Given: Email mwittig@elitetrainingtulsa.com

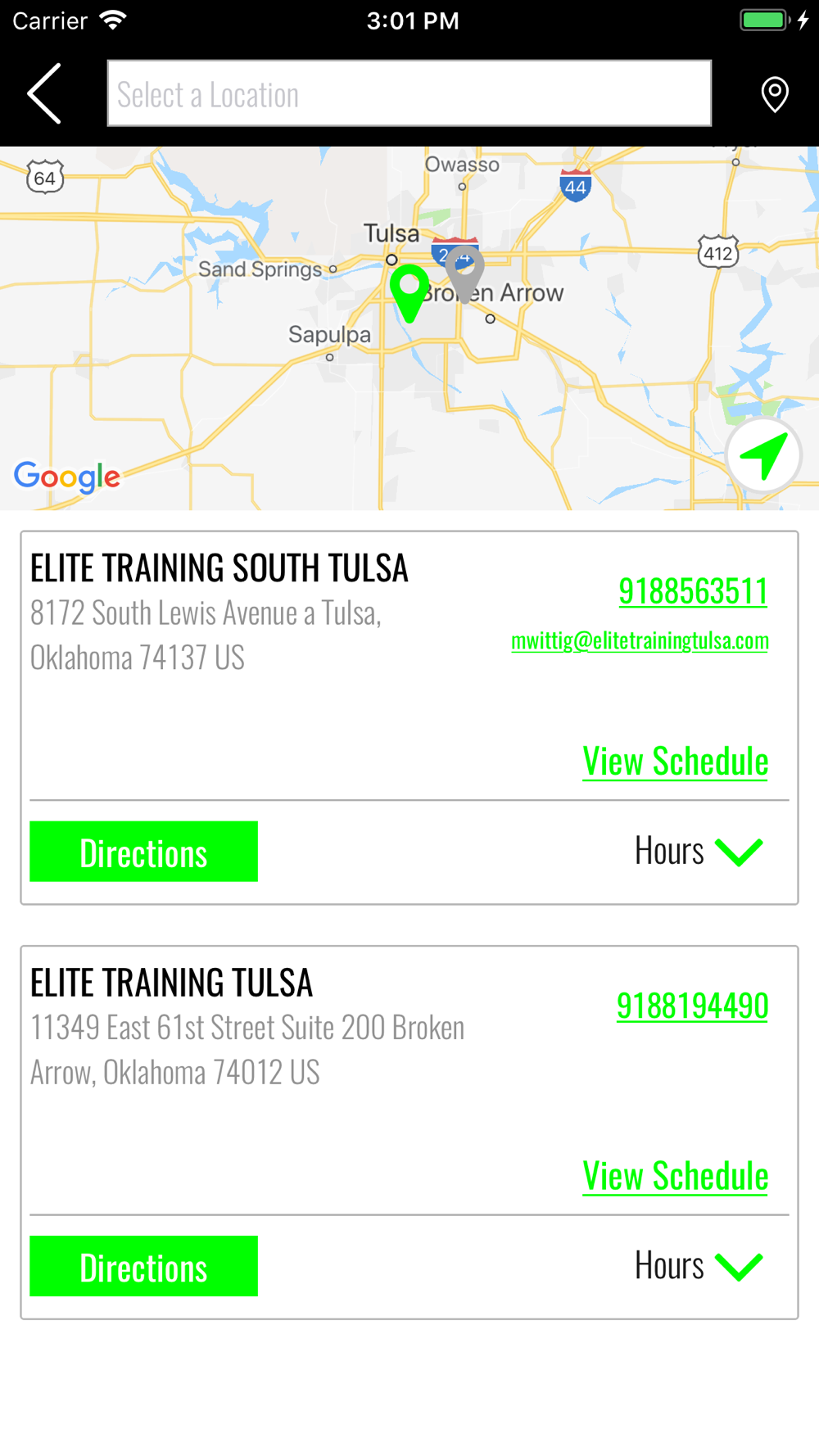Looking at the screenshot, I should [x=640, y=640].
